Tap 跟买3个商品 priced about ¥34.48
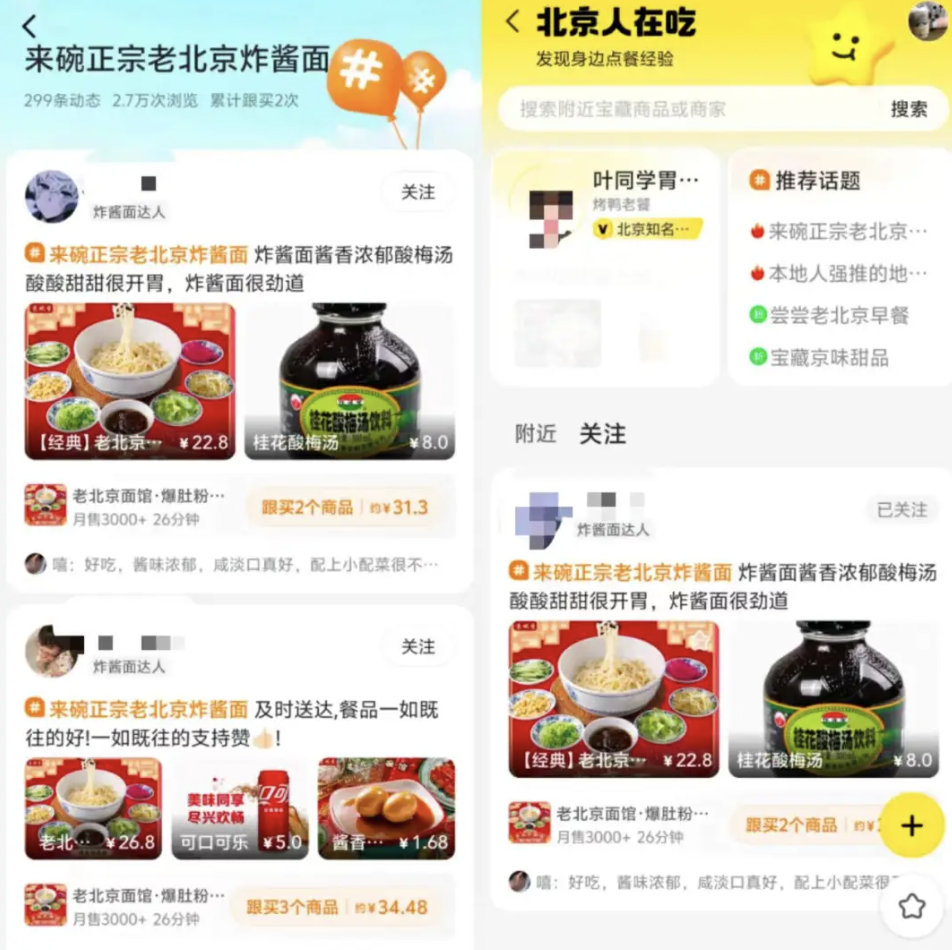Viewport: 952px width, 950px height. [x=337, y=907]
